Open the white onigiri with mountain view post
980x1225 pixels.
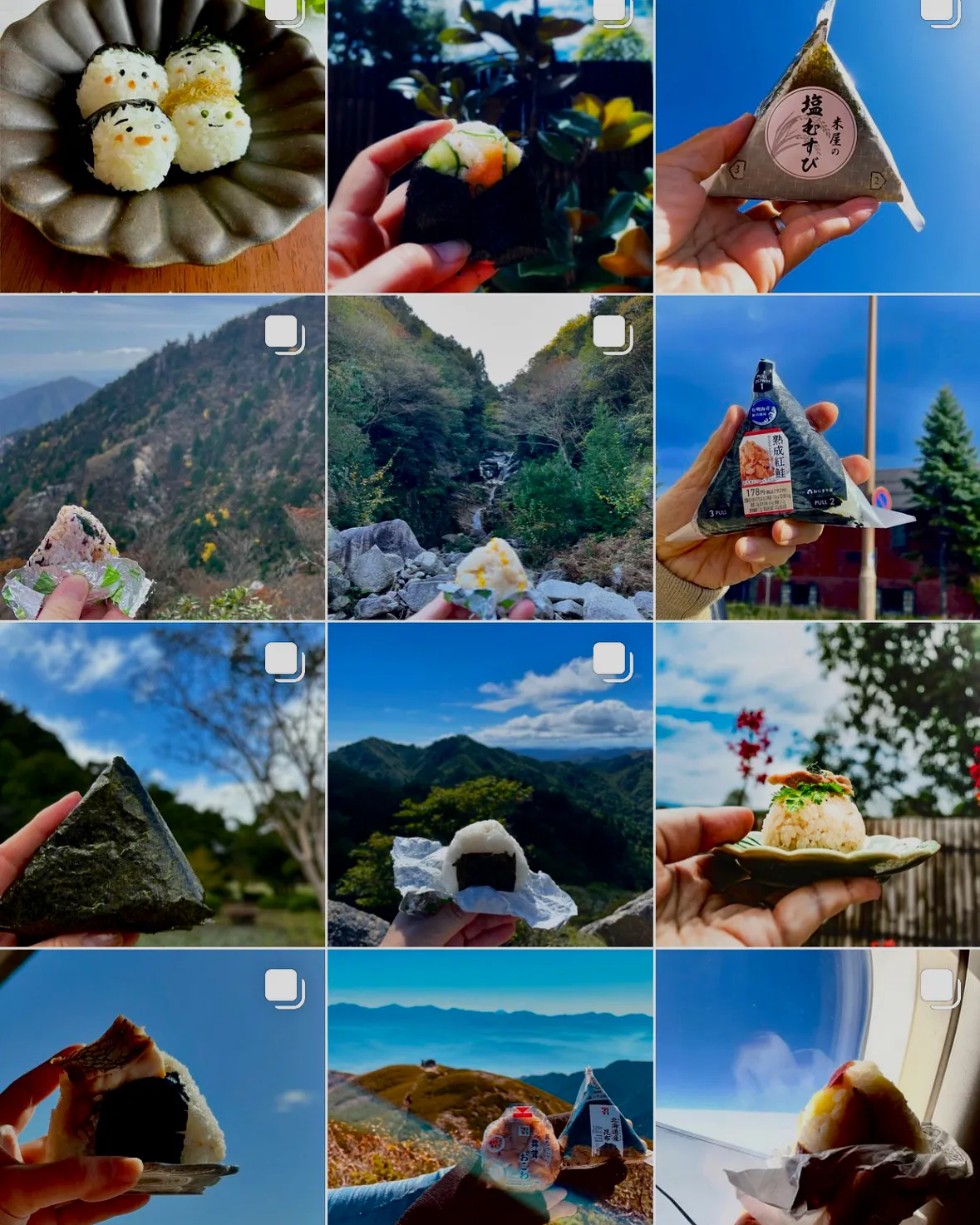click(490, 784)
